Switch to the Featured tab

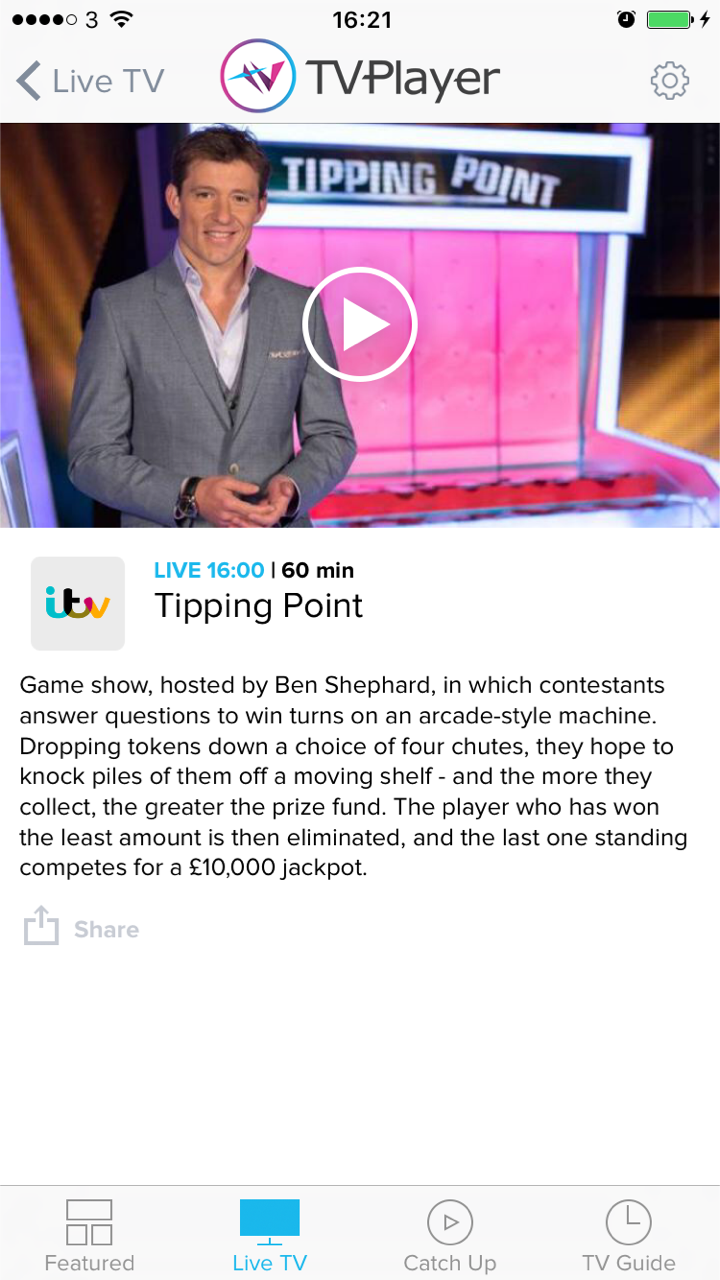point(89,1236)
